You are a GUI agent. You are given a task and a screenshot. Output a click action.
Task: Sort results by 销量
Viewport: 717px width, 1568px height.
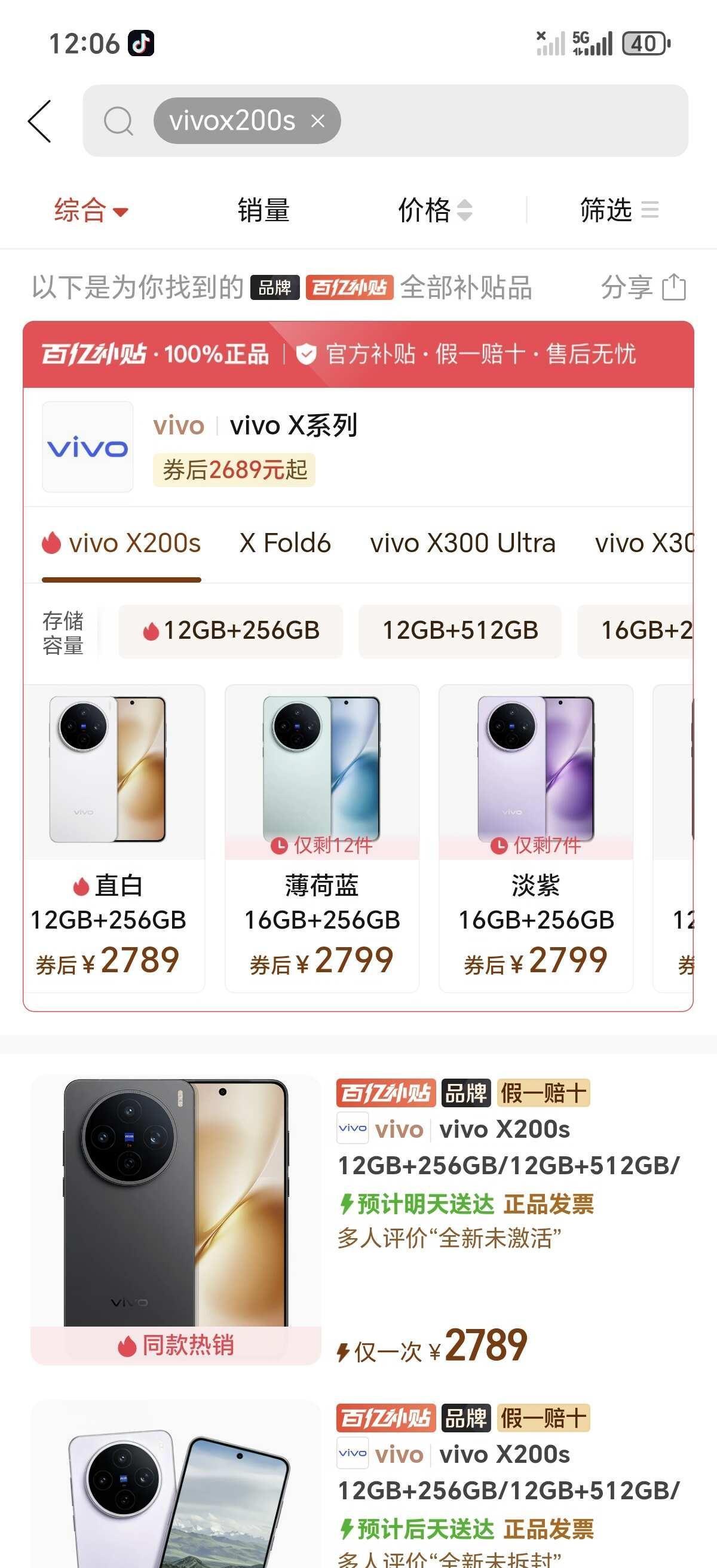(x=263, y=210)
